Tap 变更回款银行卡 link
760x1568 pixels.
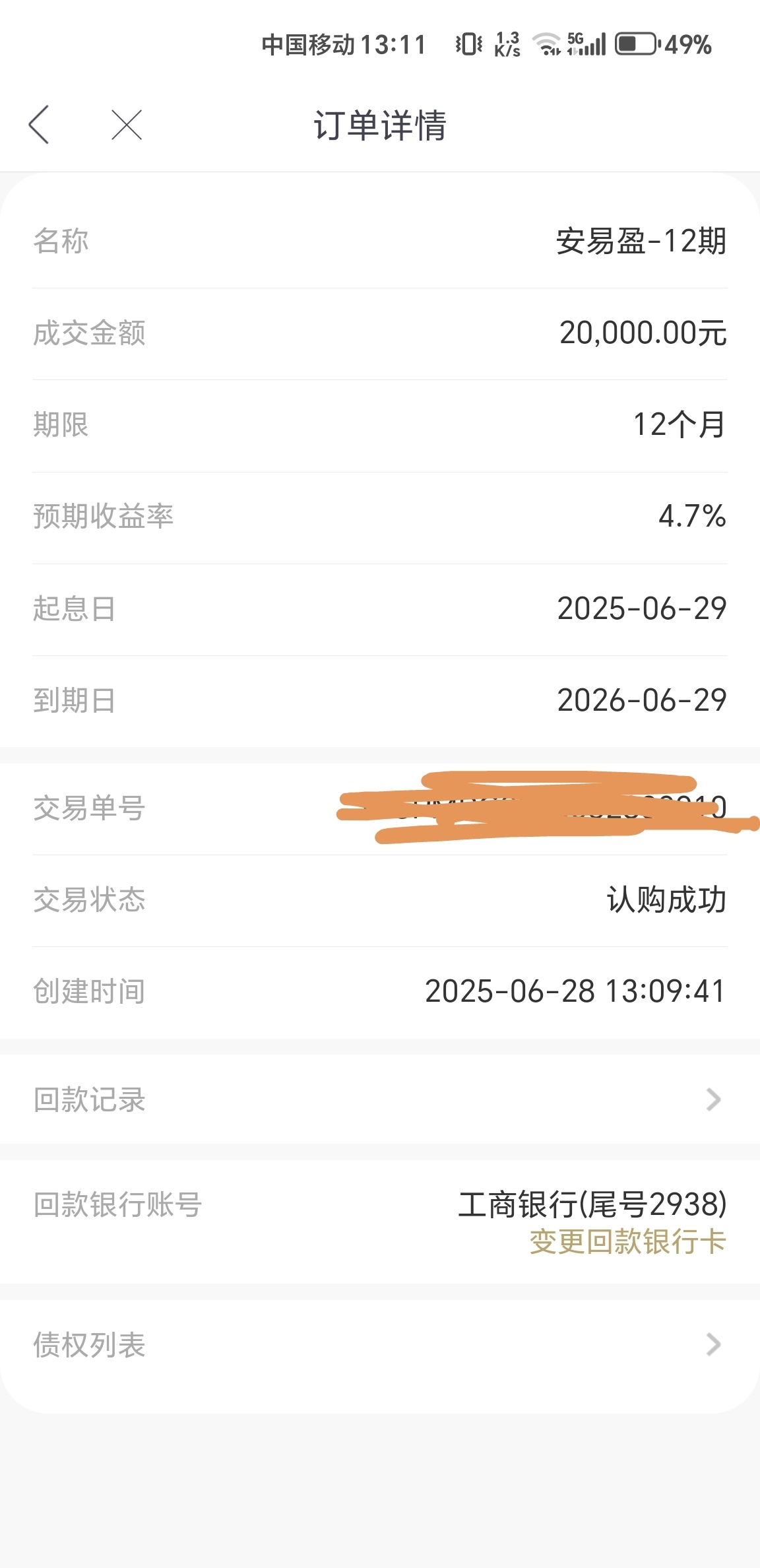tap(627, 1242)
